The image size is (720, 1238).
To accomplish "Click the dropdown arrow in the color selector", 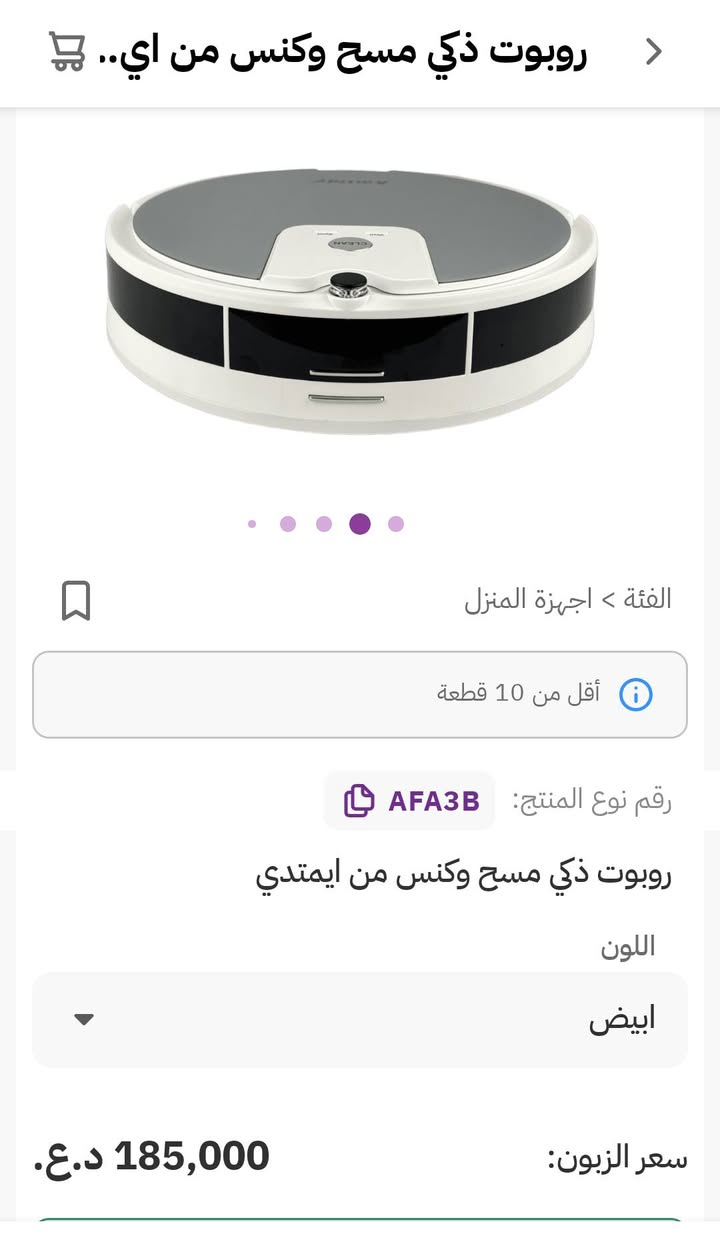I will point(83,1020).
